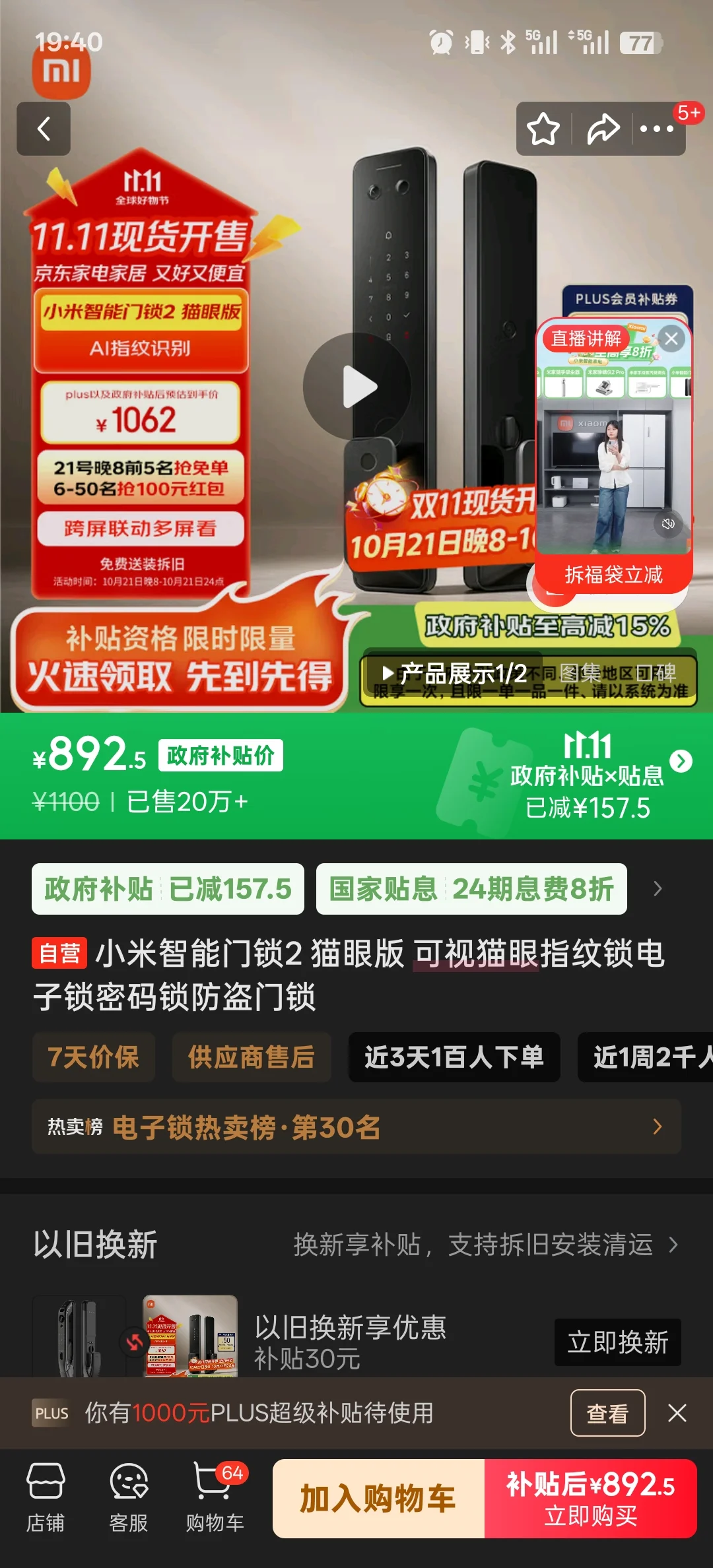Open the 国家贴息 24期息费8折 chip
The image size is (713, 1568).
(471, 889)
